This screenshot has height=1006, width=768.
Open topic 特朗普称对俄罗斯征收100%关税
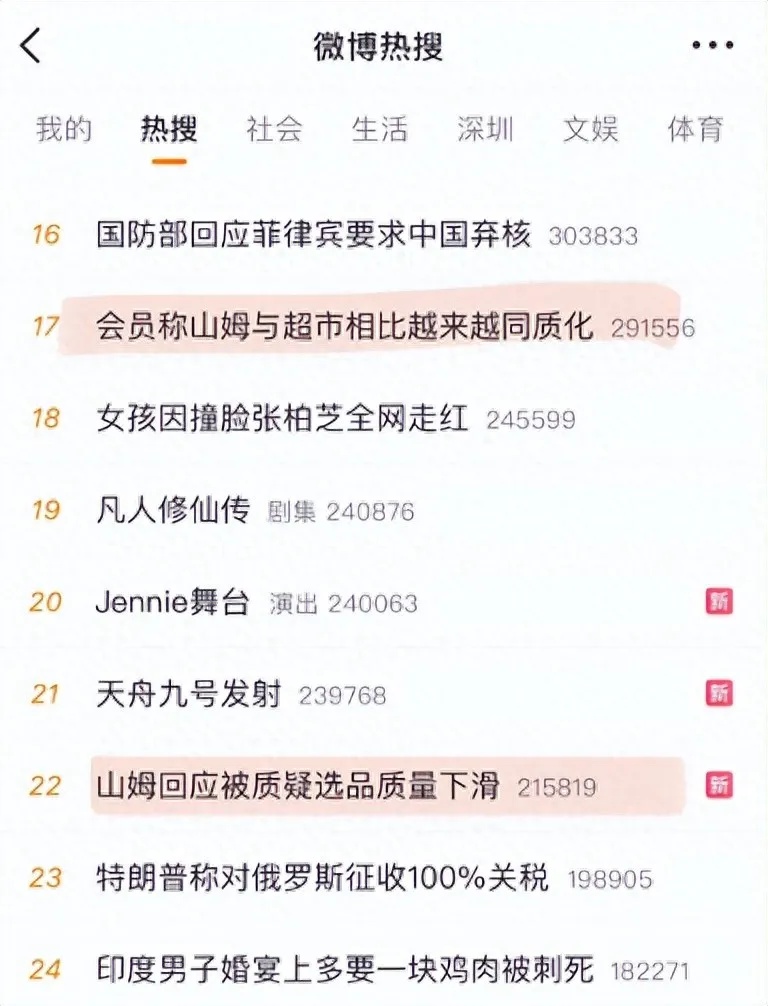click(x=322, y=878)
